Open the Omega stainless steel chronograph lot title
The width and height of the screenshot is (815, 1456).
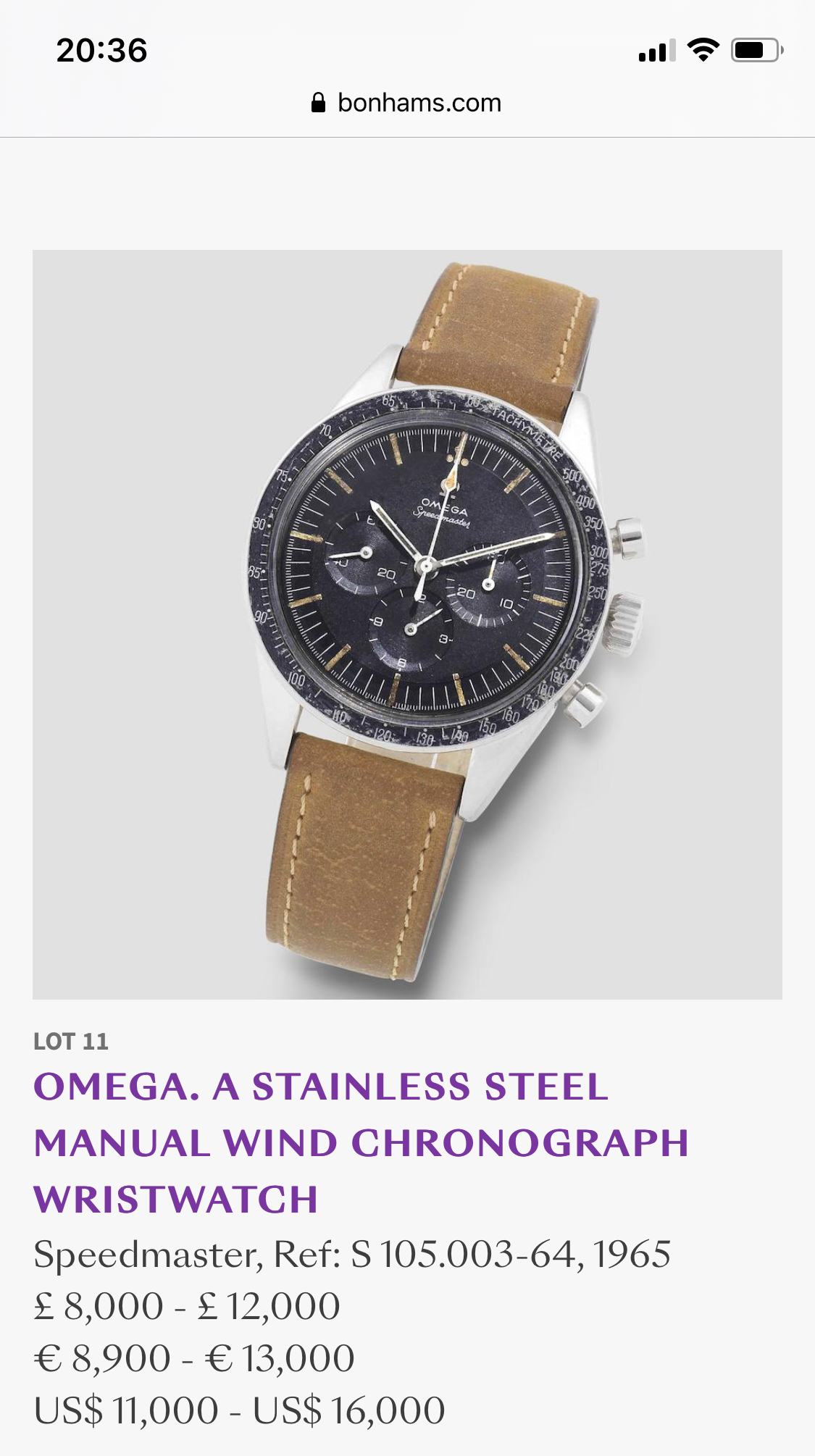click(361, 1143)
